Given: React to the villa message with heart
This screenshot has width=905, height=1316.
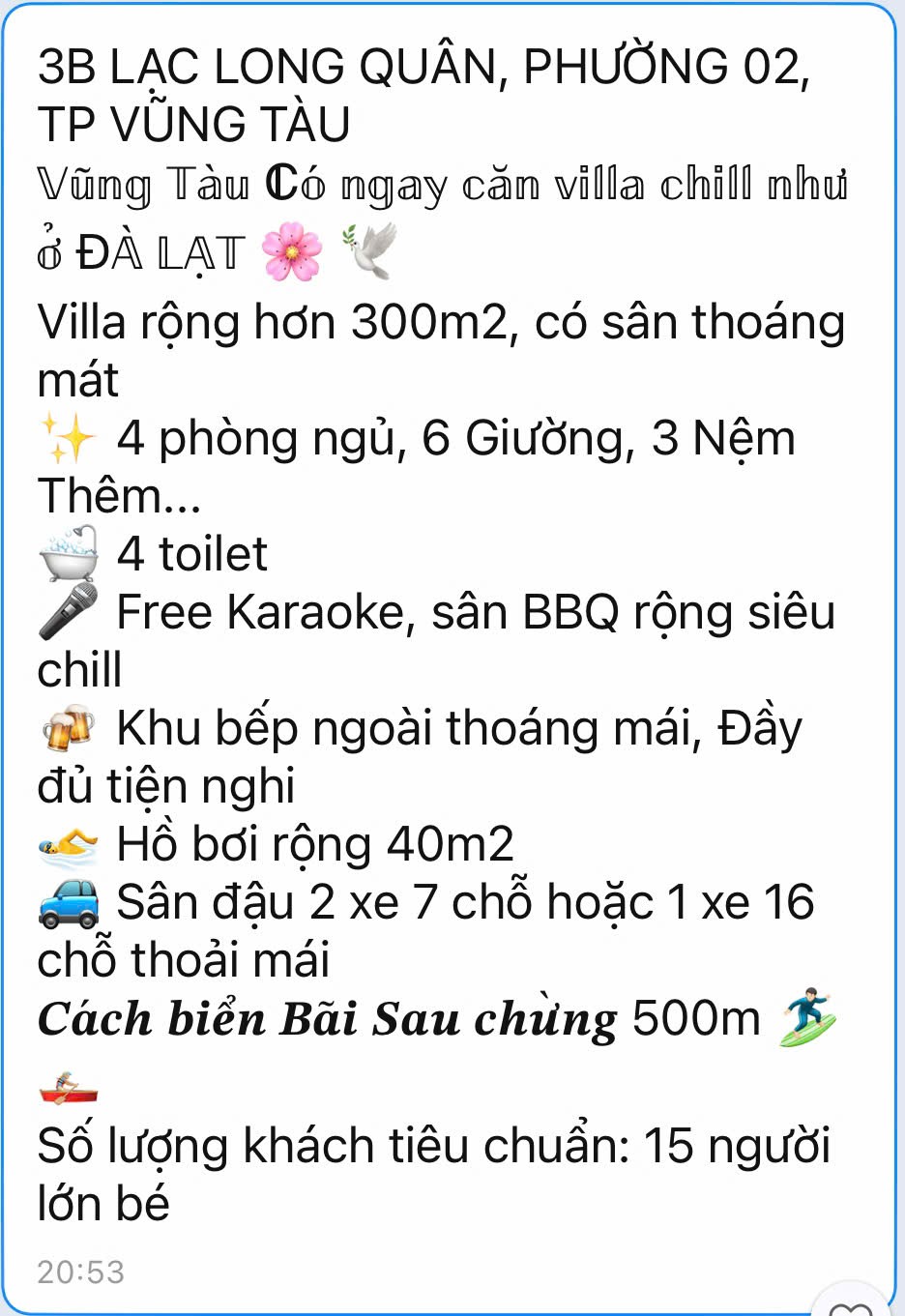Looking at the screenshot, I should [x=852, y=1305].
